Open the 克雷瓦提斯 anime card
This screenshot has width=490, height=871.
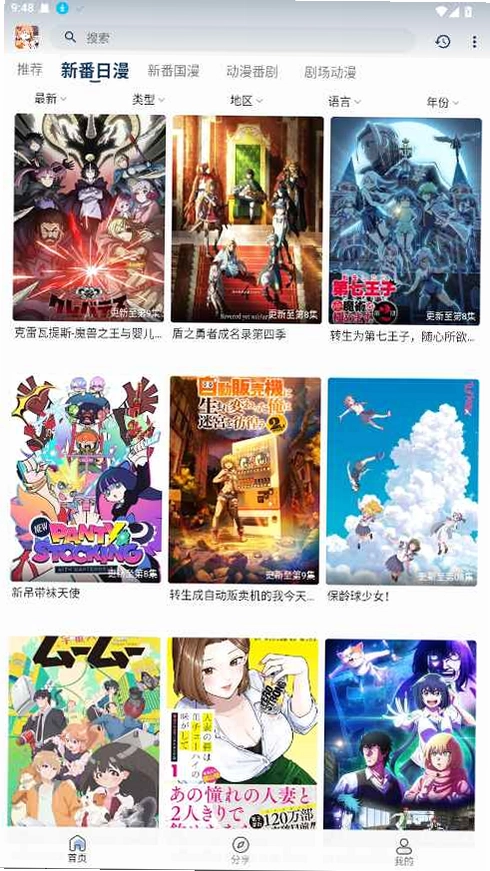(89, 227)
